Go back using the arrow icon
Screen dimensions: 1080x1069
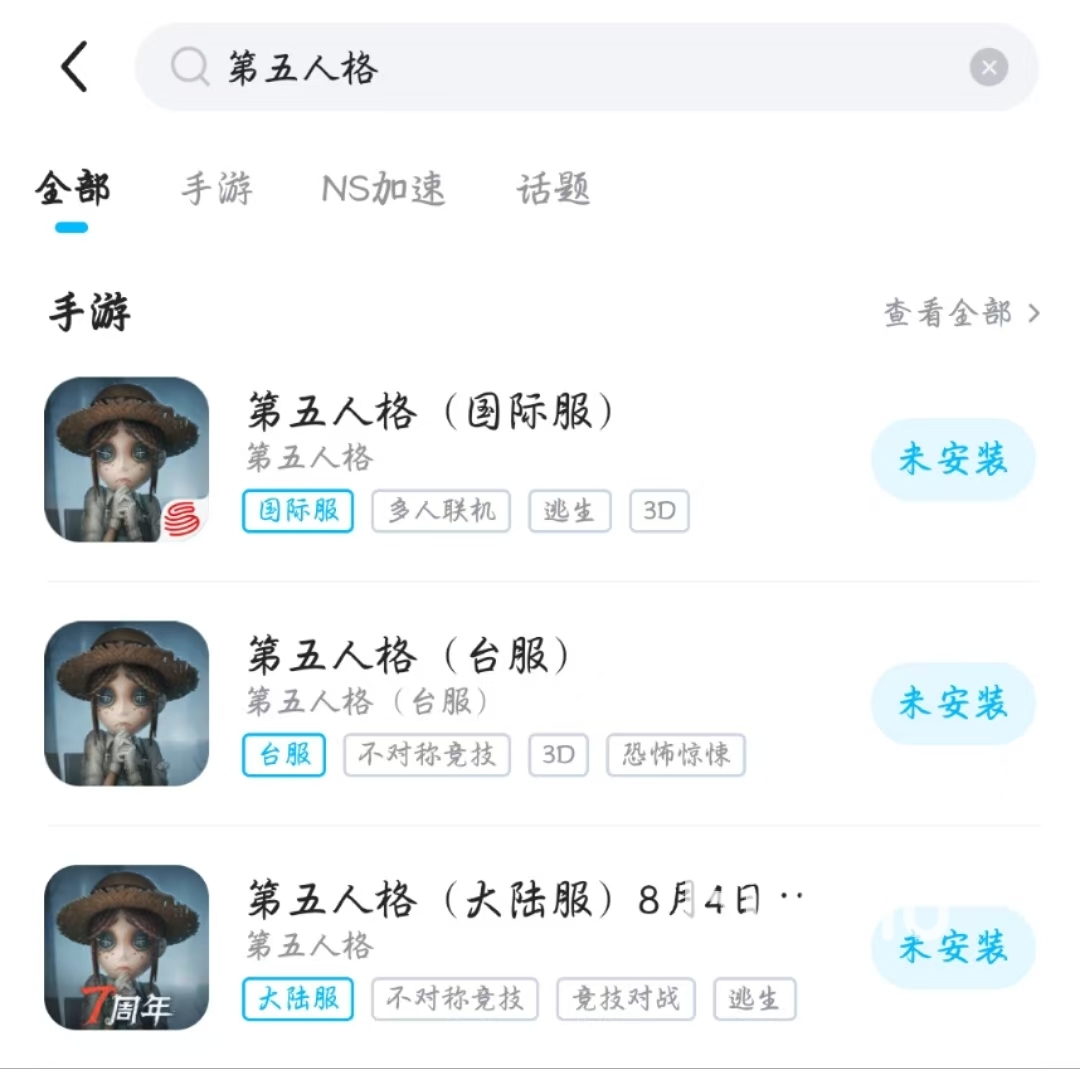click(74, 68)
